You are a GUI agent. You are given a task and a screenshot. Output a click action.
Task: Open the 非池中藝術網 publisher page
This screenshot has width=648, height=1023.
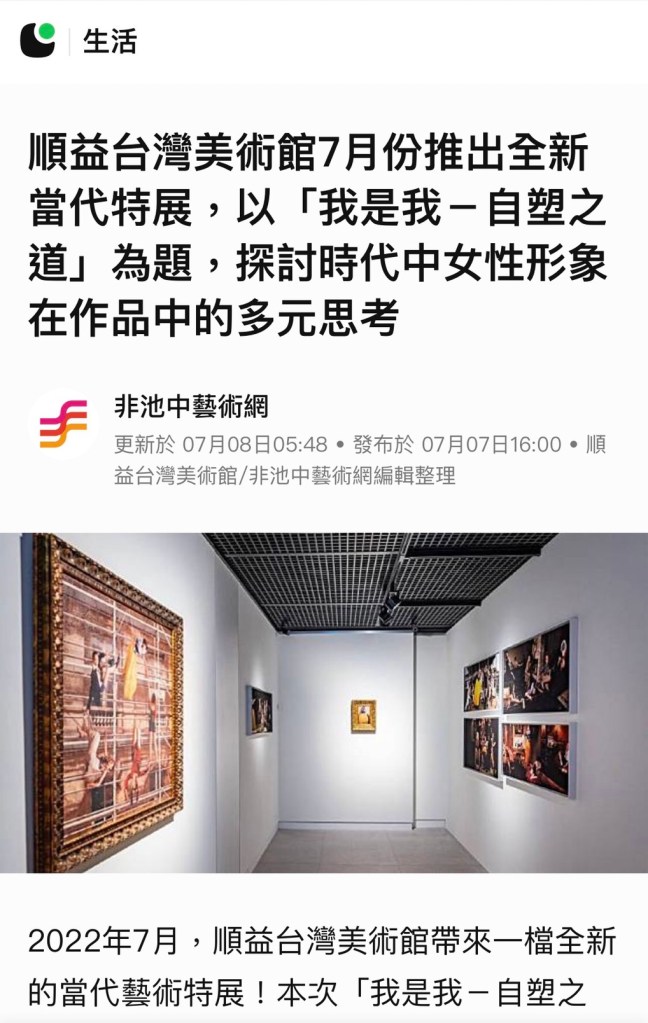191,407
